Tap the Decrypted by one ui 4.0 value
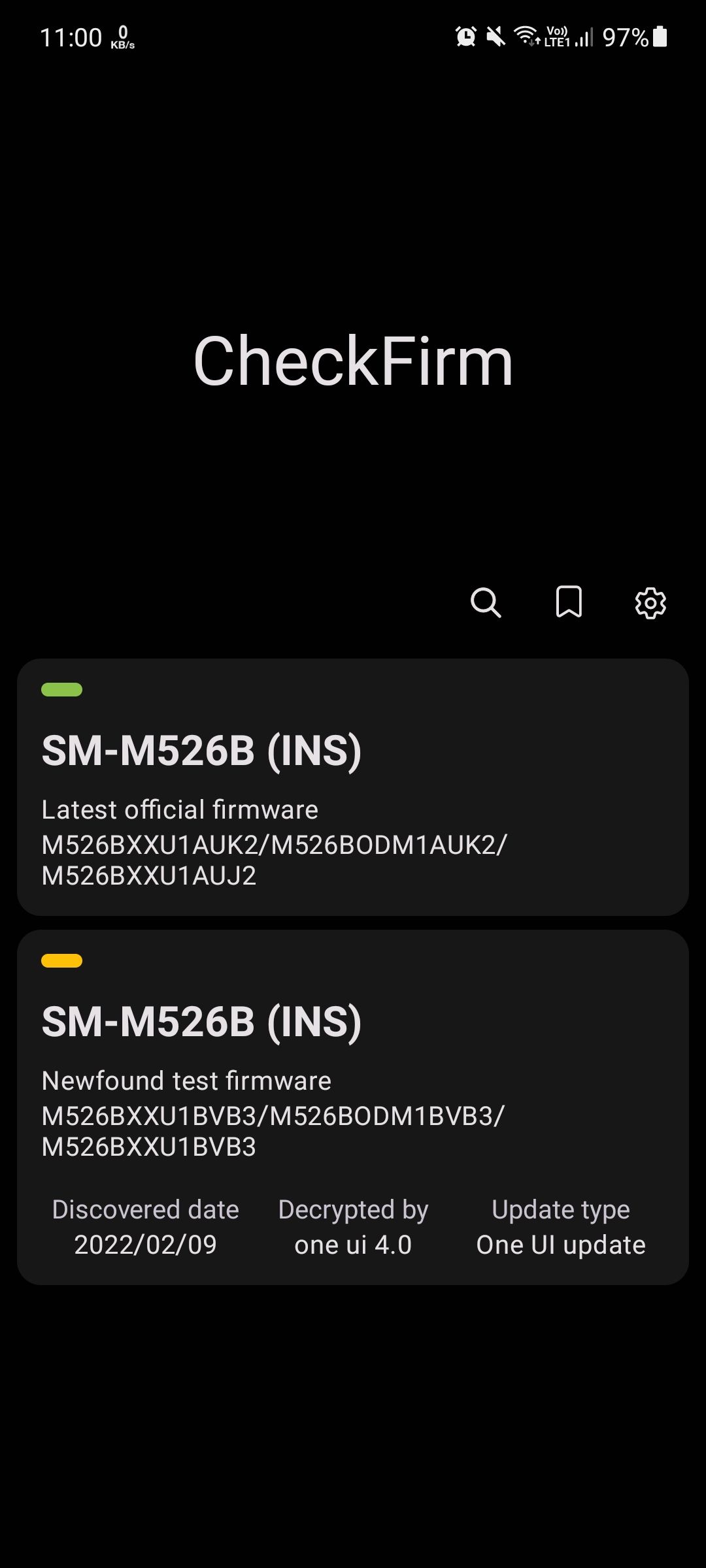706x1568 pixels. (x=353, y=1245)
